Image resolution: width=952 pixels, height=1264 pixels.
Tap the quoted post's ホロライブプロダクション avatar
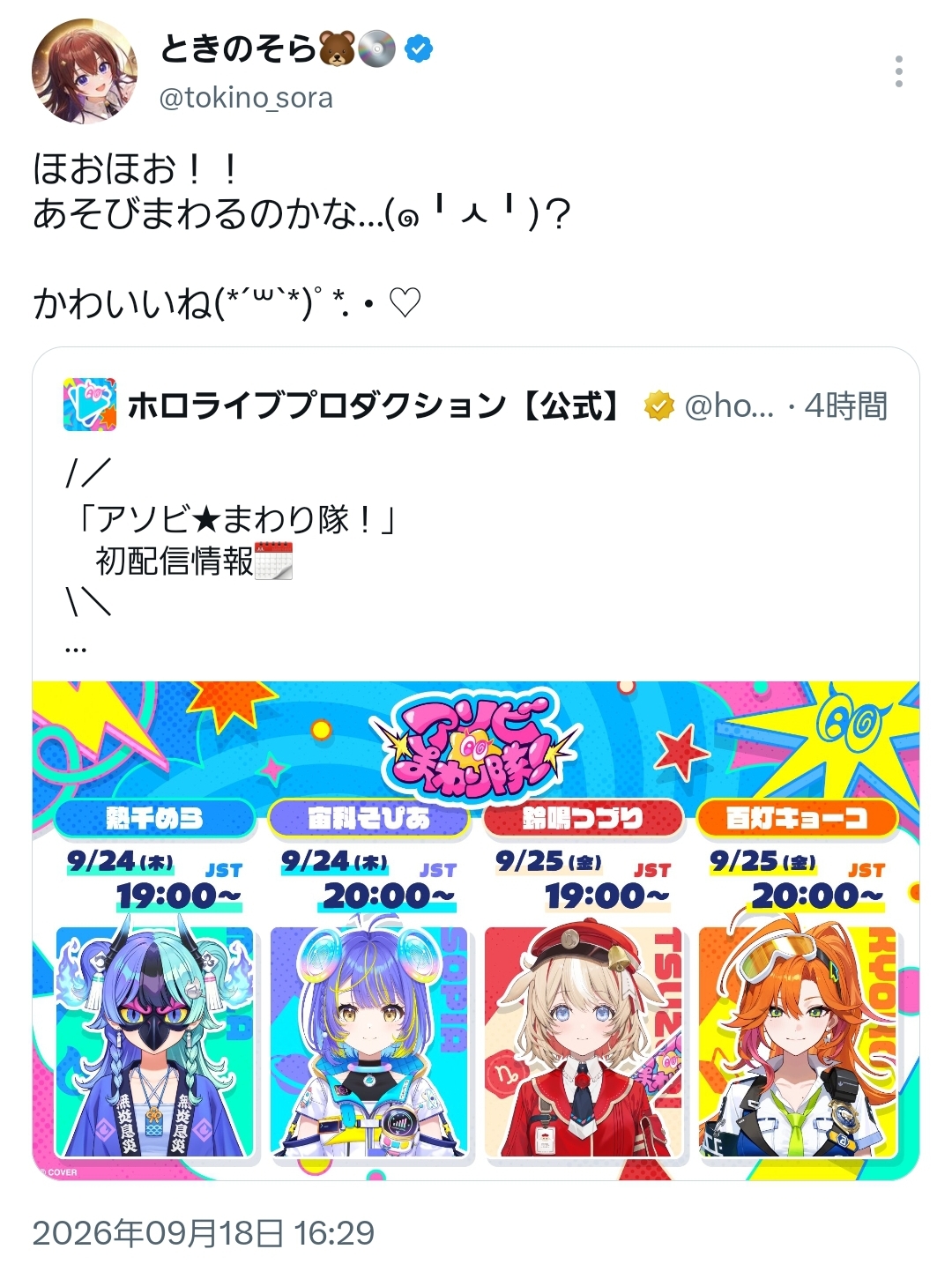pyautogui.click(x=90, y=405)
